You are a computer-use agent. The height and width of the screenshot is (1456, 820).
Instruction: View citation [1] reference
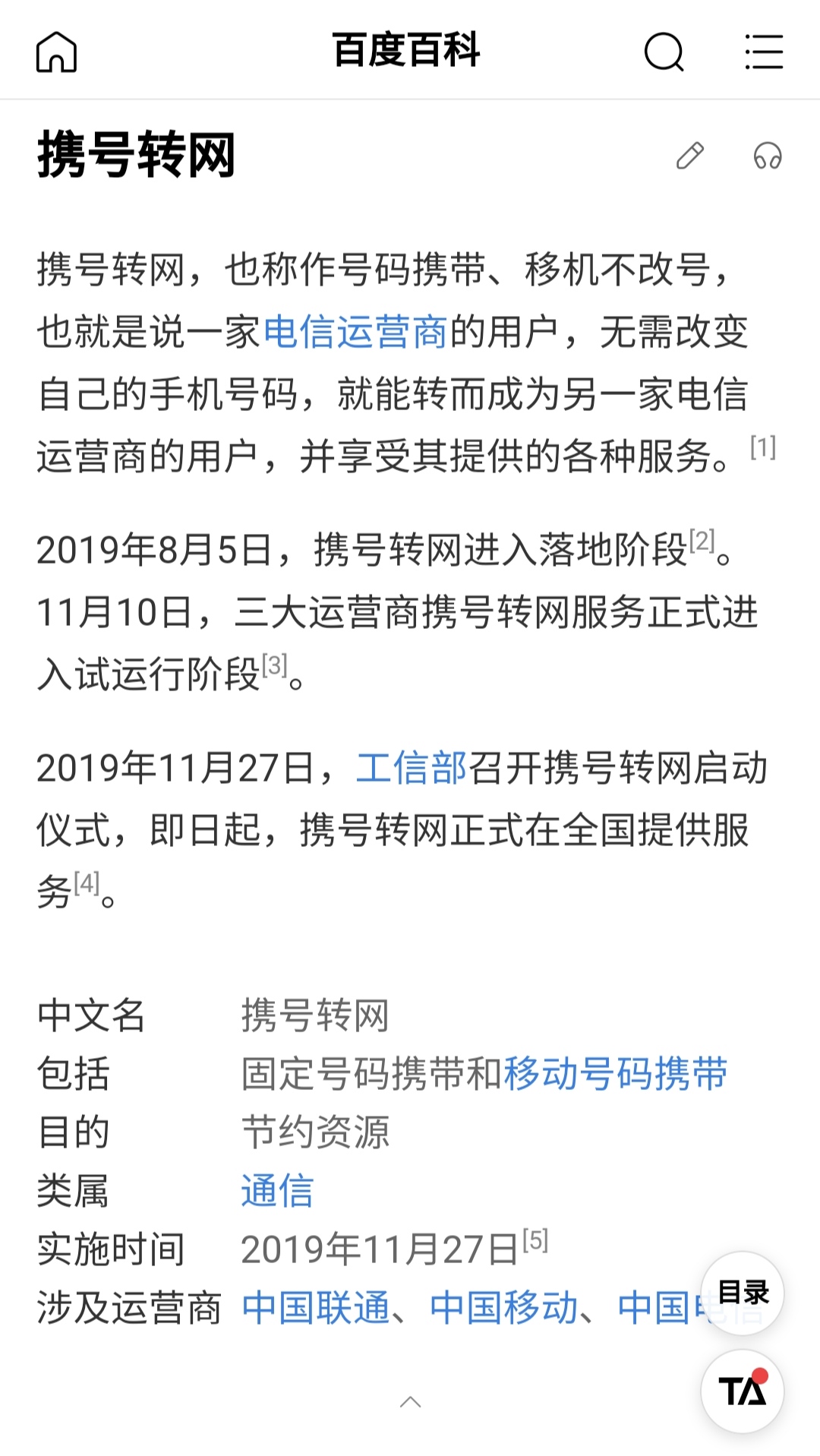[762, 447]
